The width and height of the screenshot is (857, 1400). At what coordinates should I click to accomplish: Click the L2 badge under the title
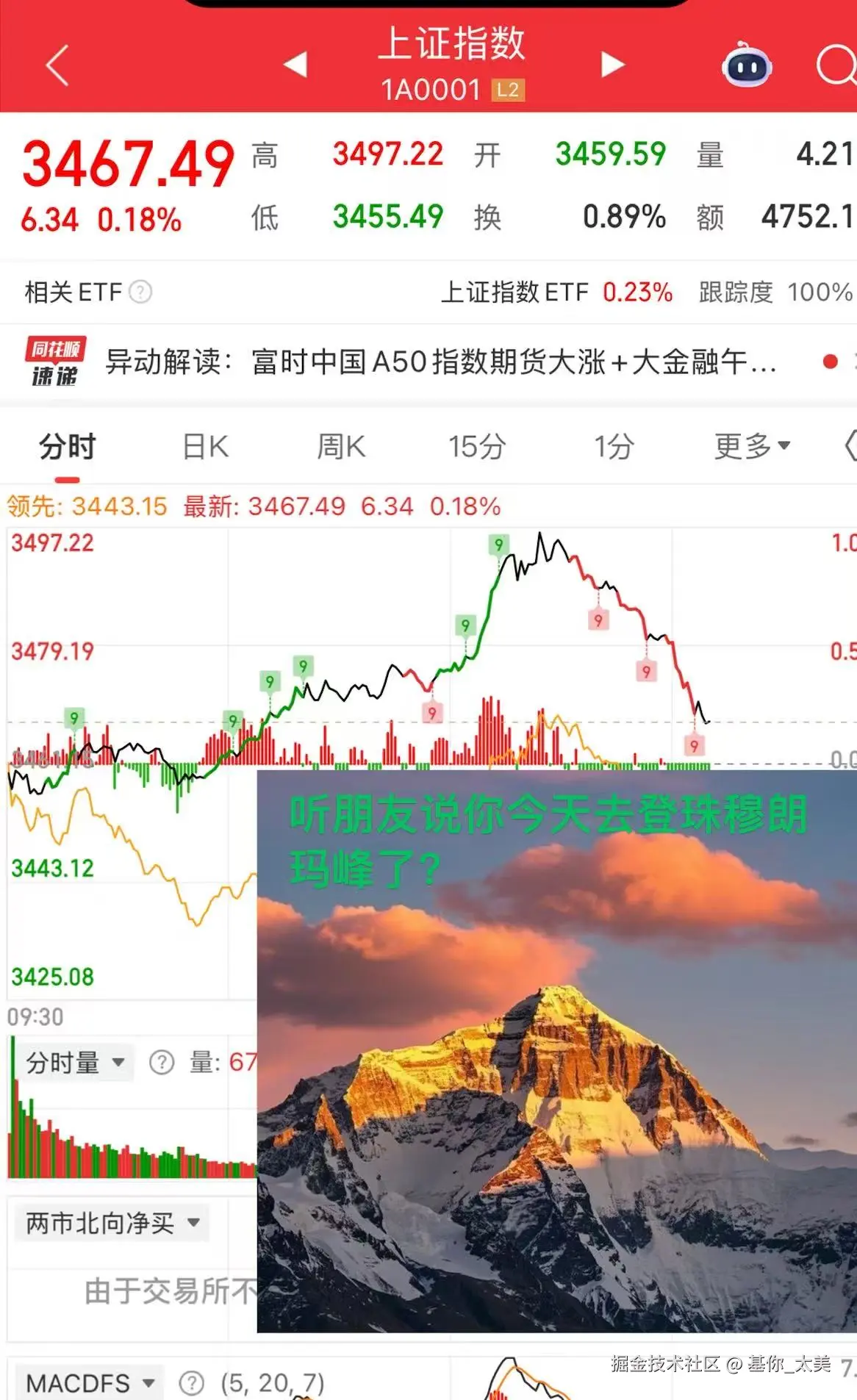pos(509,90)
